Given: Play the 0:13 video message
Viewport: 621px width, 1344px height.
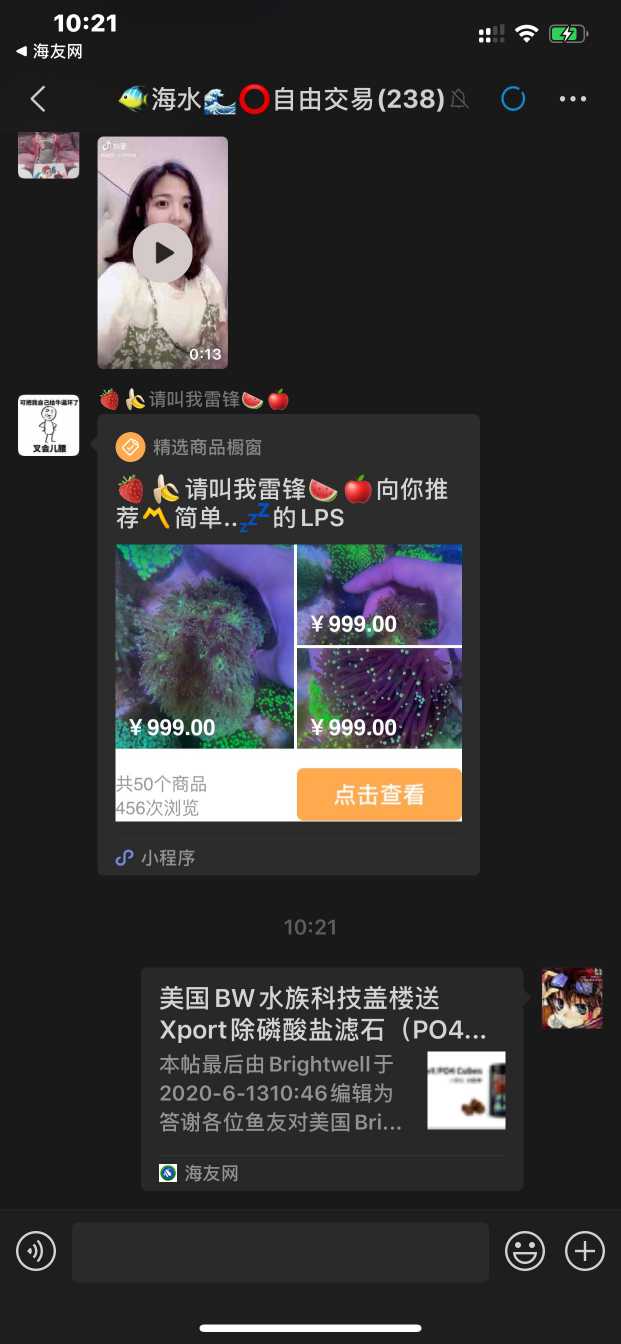Looking at the screenshot, I should coord(162,252).
